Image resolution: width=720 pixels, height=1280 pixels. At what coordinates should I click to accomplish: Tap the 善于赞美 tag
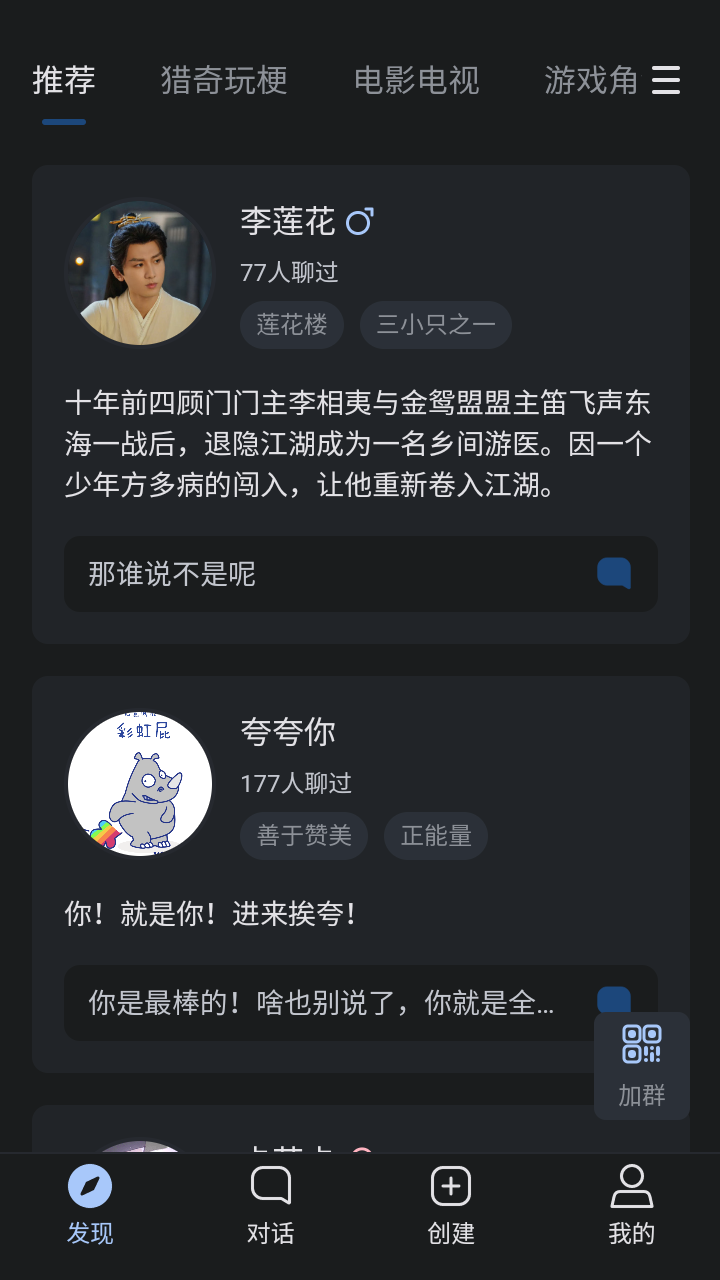click(x=304, y=835)
